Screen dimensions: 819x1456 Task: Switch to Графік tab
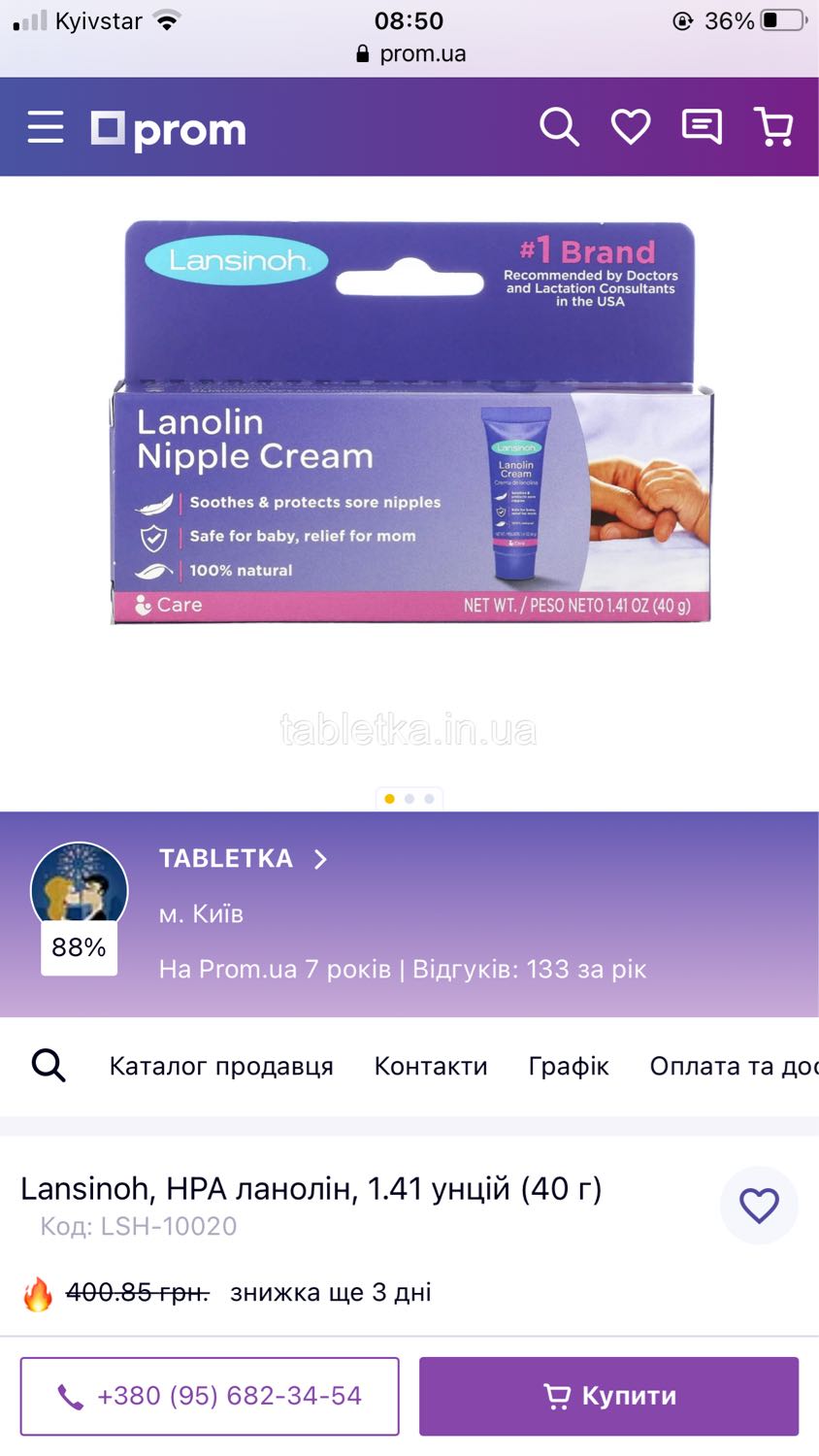click(569, 1066)
